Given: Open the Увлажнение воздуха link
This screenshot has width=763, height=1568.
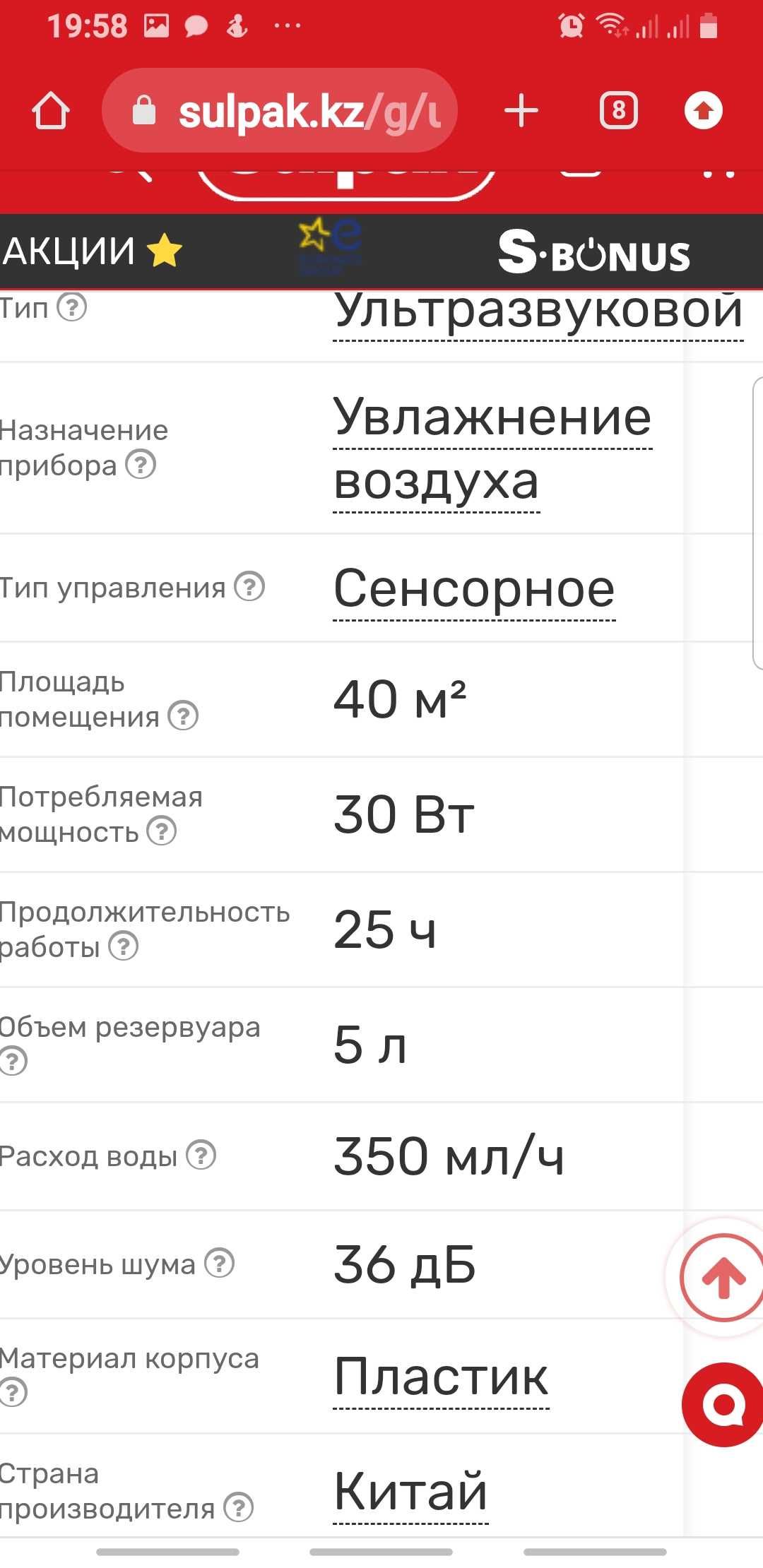Looking at the screenshot, I should (492, 449).
